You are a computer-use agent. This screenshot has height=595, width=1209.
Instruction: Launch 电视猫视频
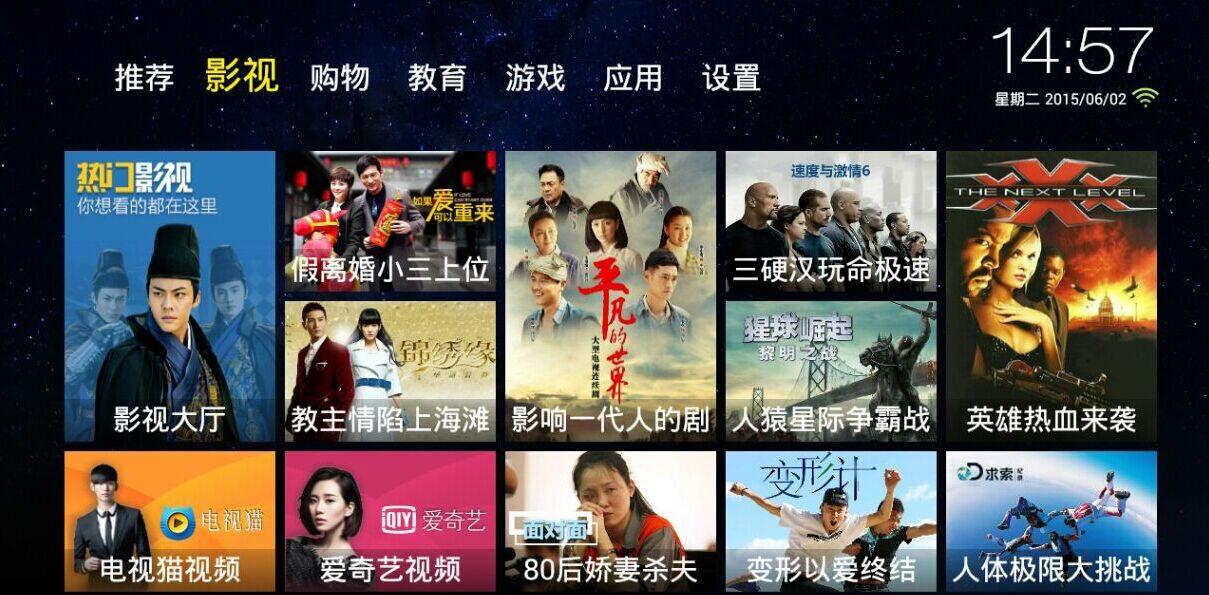(170, 521)
